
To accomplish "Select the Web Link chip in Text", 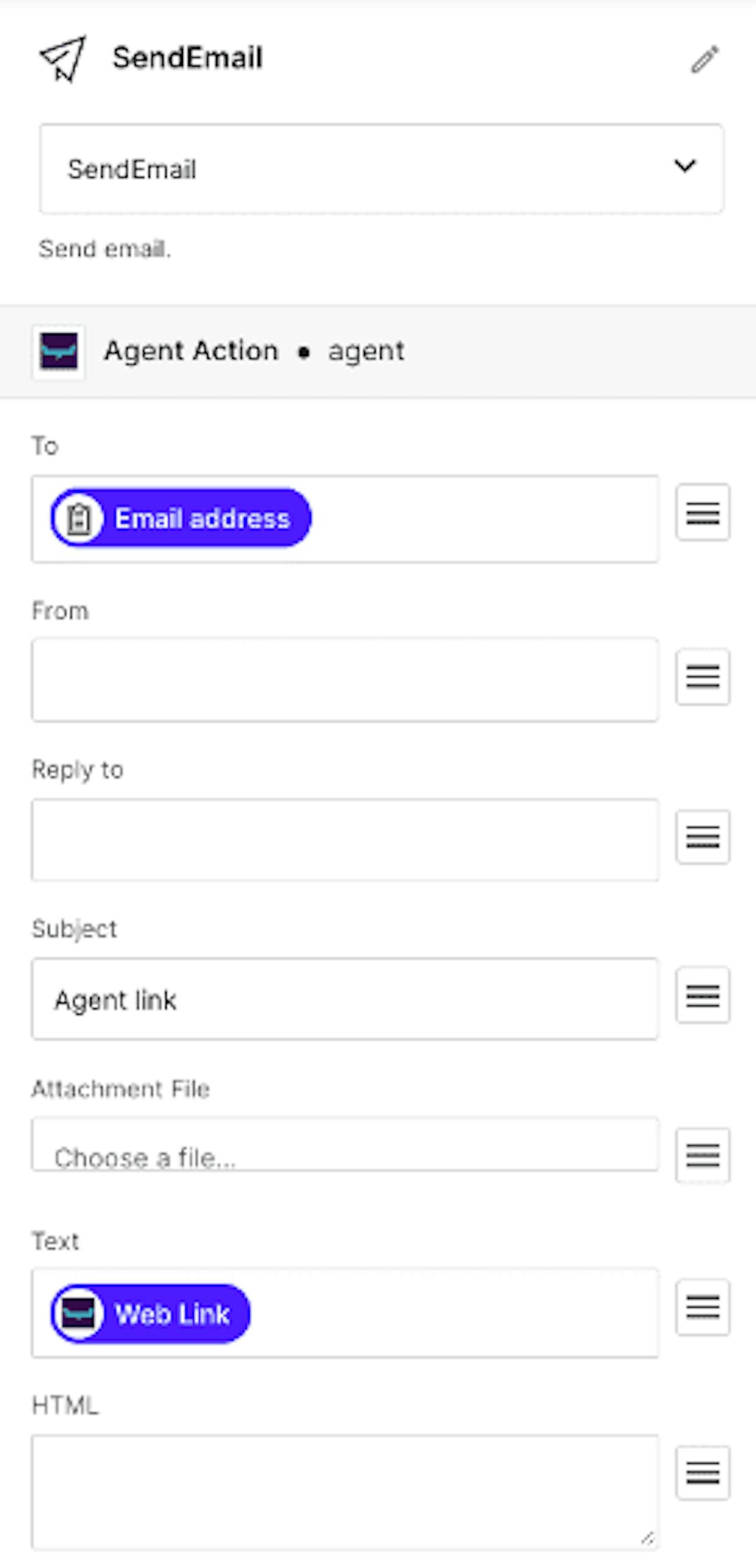I will [x=151, y=1313].
